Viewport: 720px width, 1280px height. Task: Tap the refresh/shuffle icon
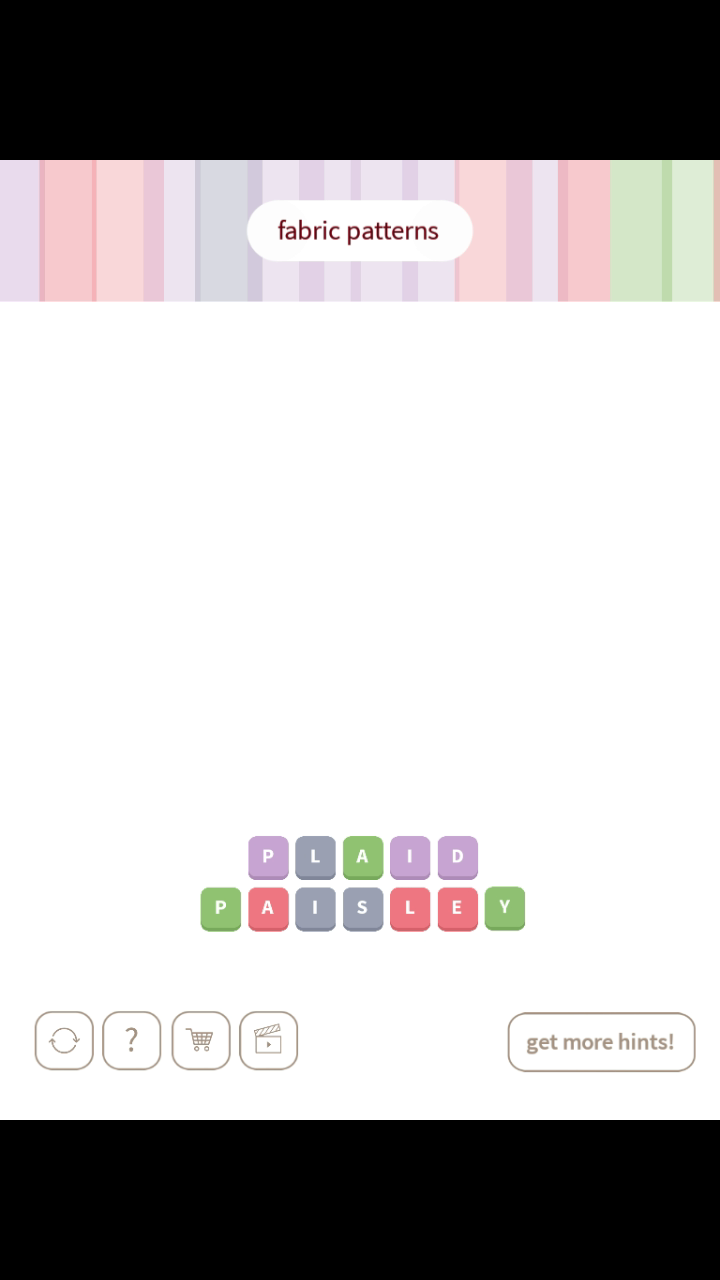[64, 1041]
